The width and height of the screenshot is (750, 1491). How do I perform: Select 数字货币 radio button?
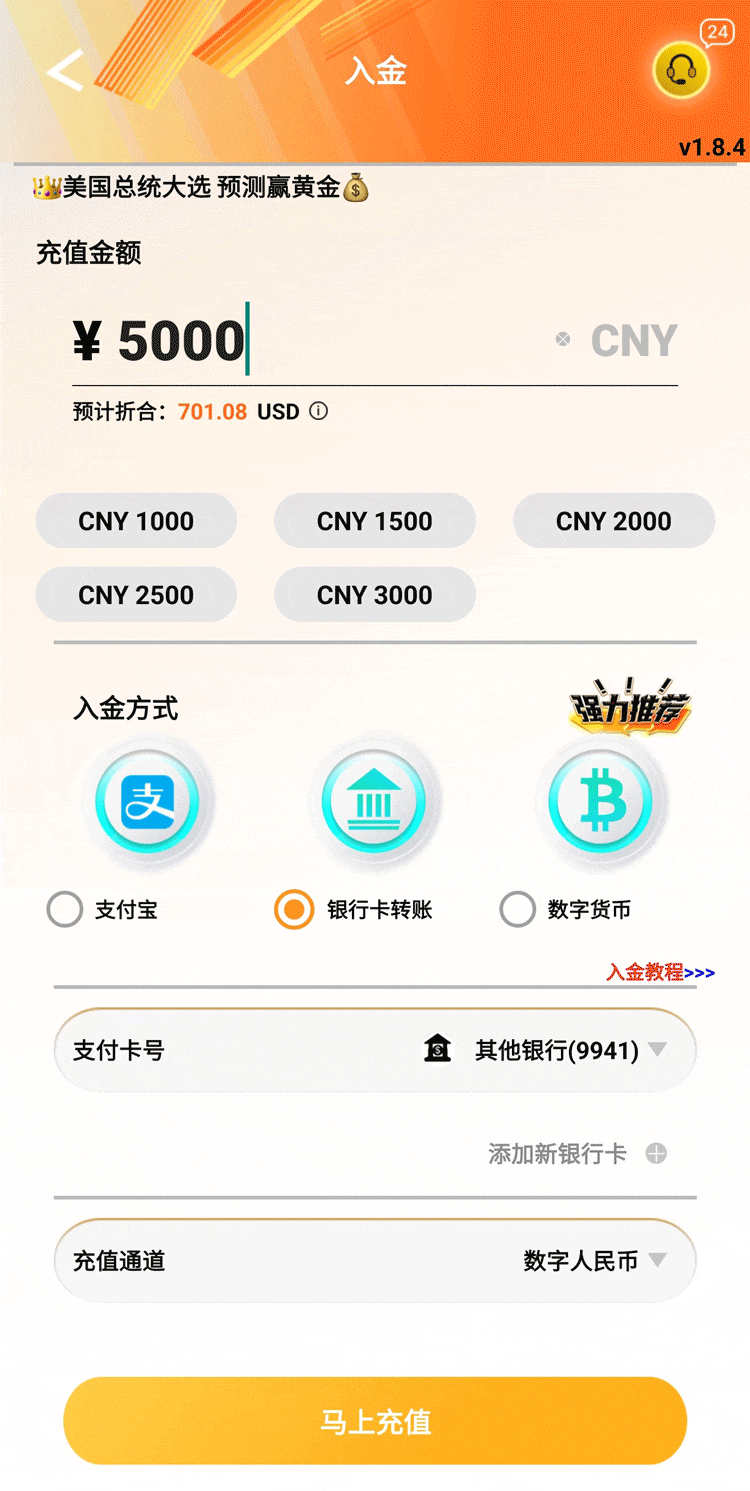coord(518,910)
